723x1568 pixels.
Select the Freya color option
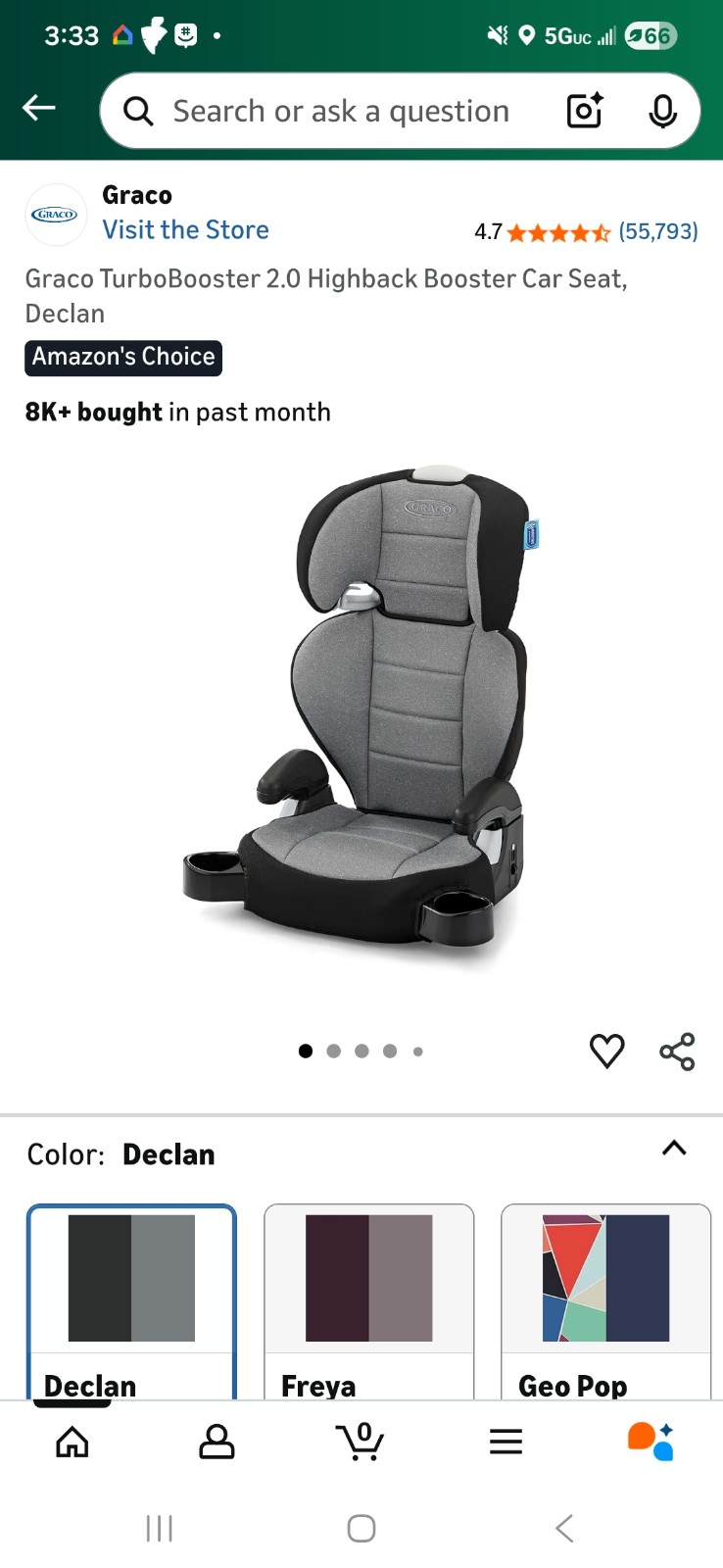pos(368,1294)
